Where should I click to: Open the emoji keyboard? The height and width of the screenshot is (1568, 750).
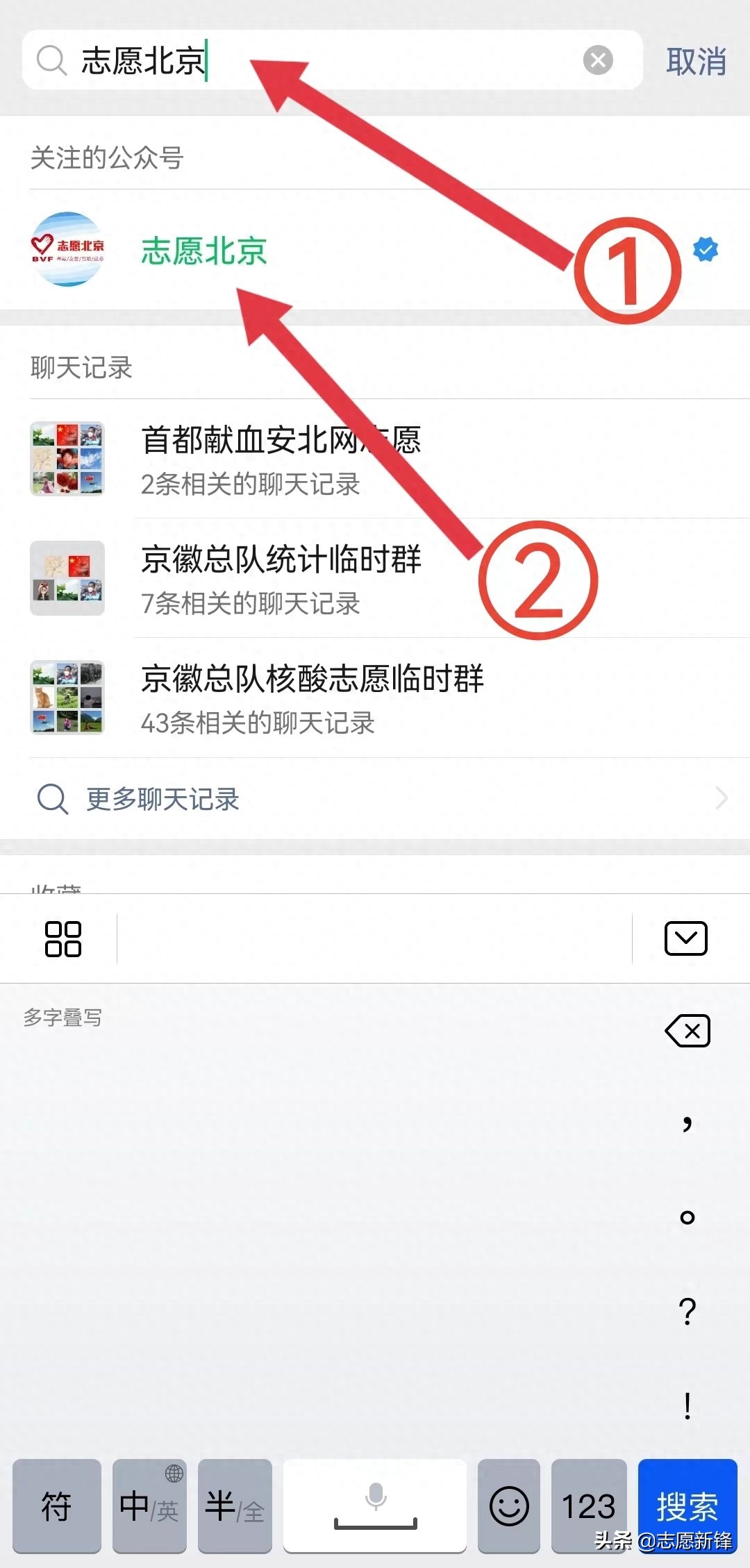click(x=509, y=1506)
